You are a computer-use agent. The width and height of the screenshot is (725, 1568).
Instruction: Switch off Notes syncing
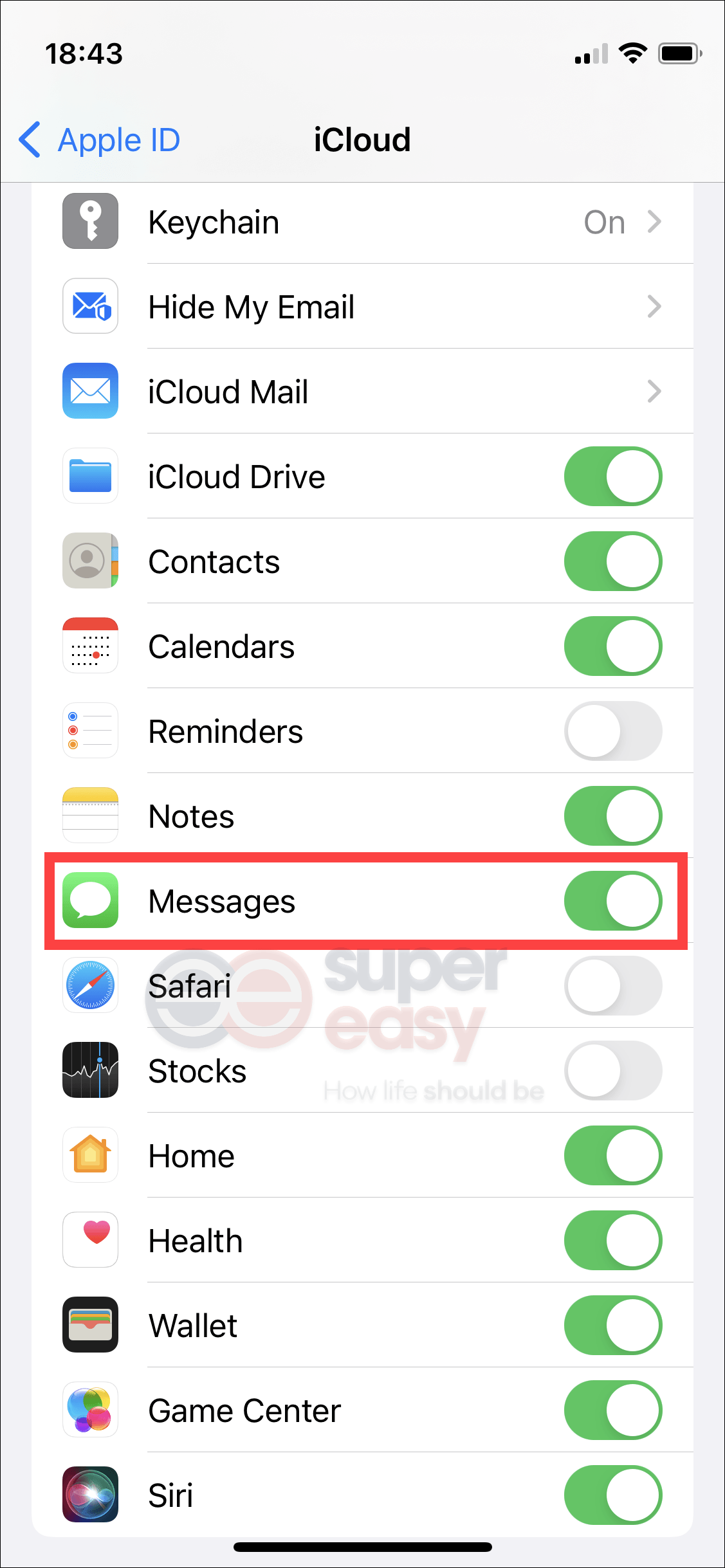click(612, 816)
